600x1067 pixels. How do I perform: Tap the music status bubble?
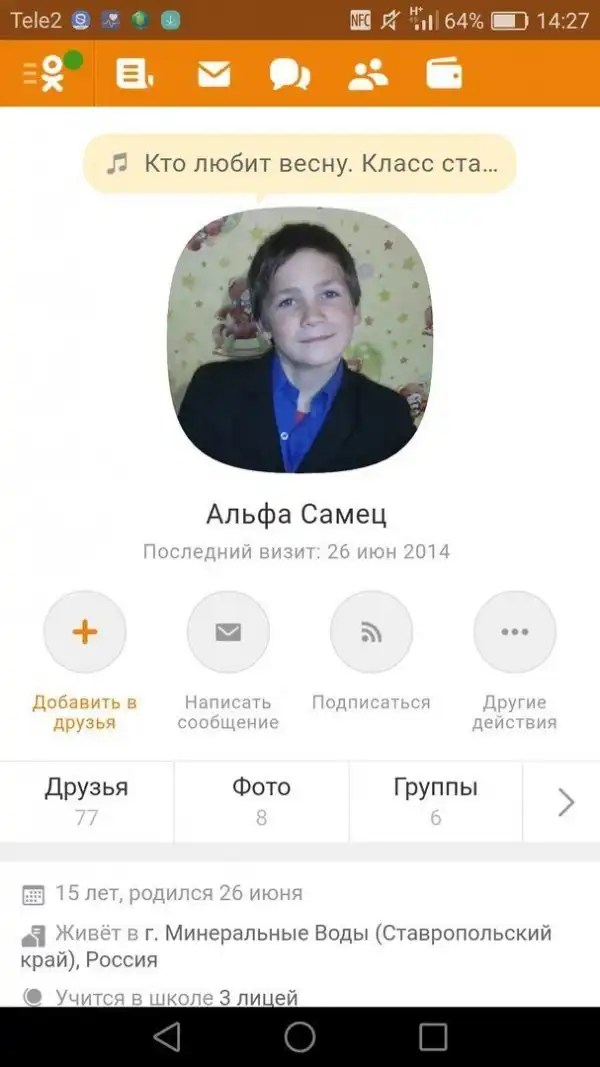click(x=299, y=163)
